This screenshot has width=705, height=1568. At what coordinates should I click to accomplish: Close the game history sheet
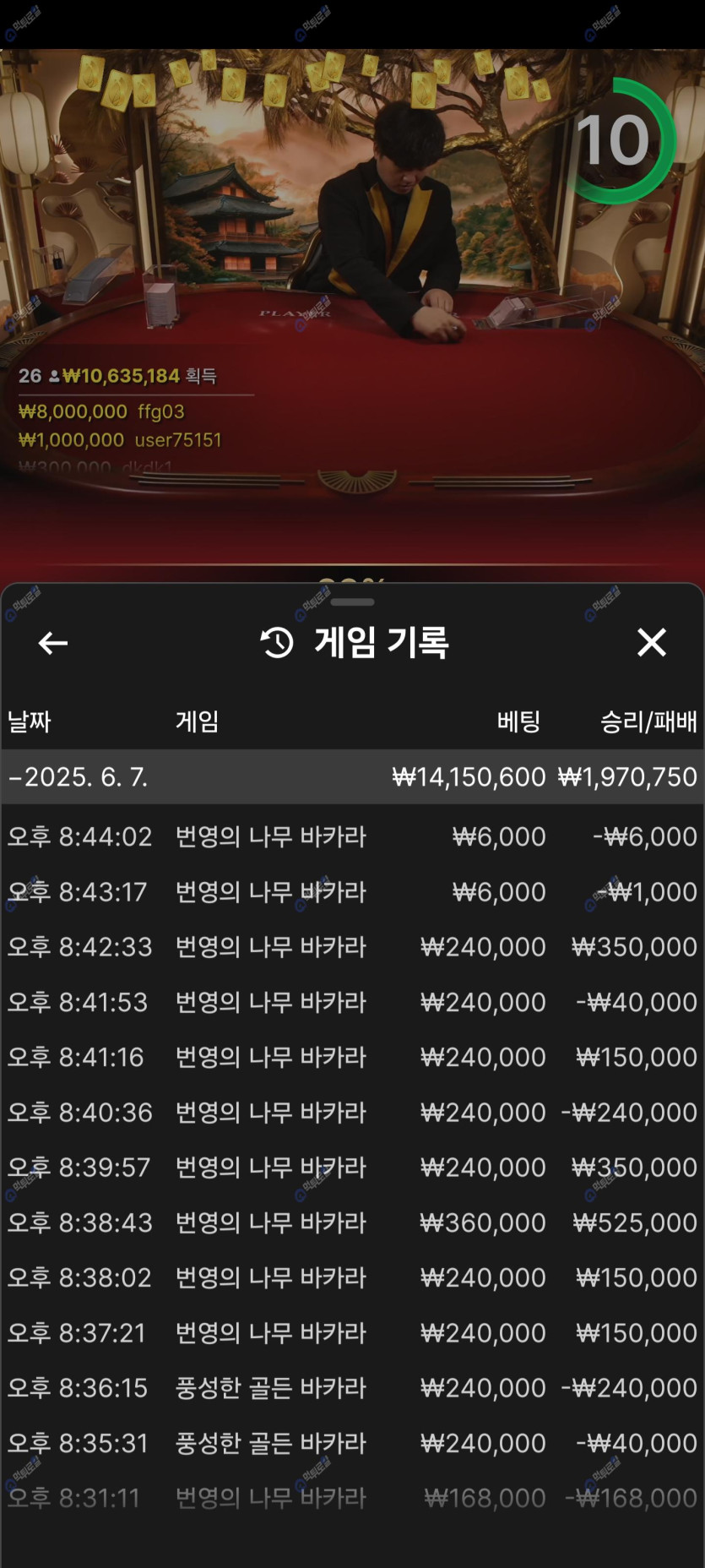tap(651, 643)
